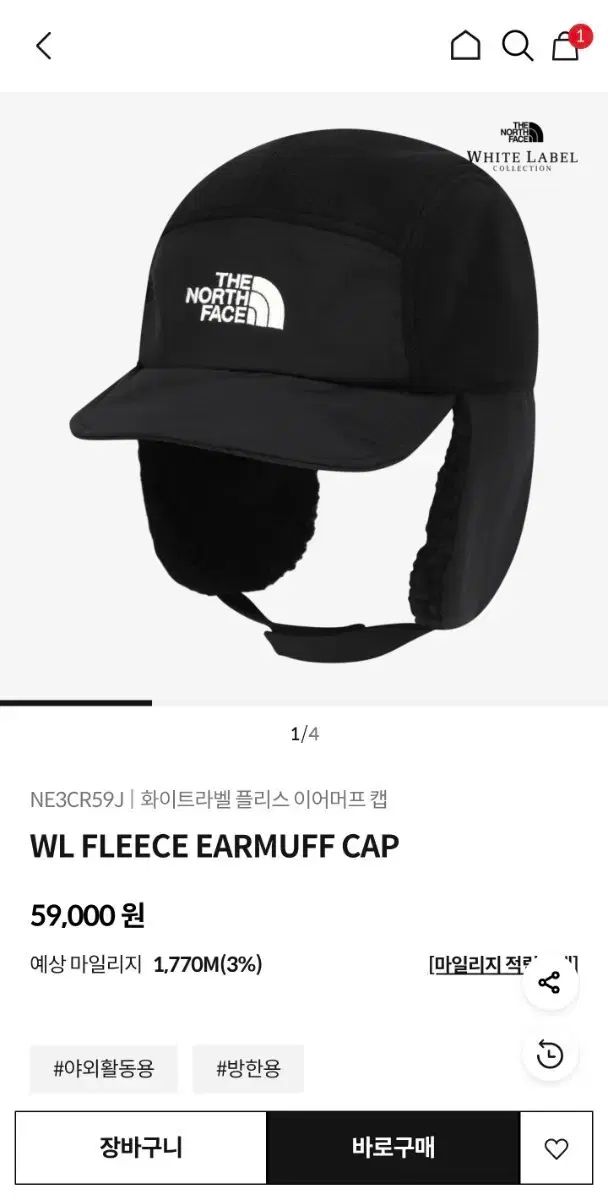Open the search magnifier icon
608x1200 pixels.
pos(517,46)
